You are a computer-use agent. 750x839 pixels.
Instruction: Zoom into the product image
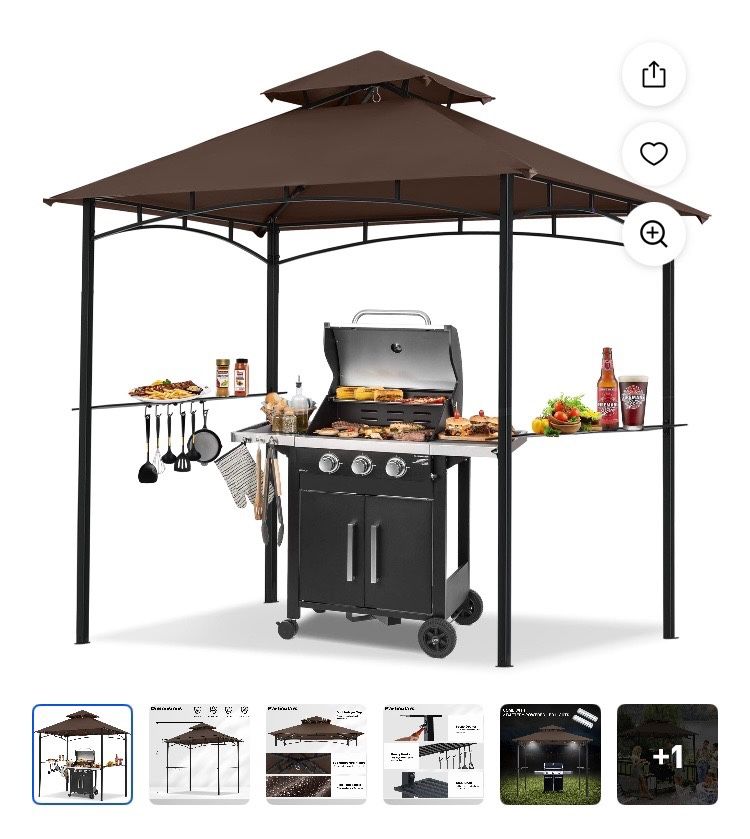click(653, 235)
